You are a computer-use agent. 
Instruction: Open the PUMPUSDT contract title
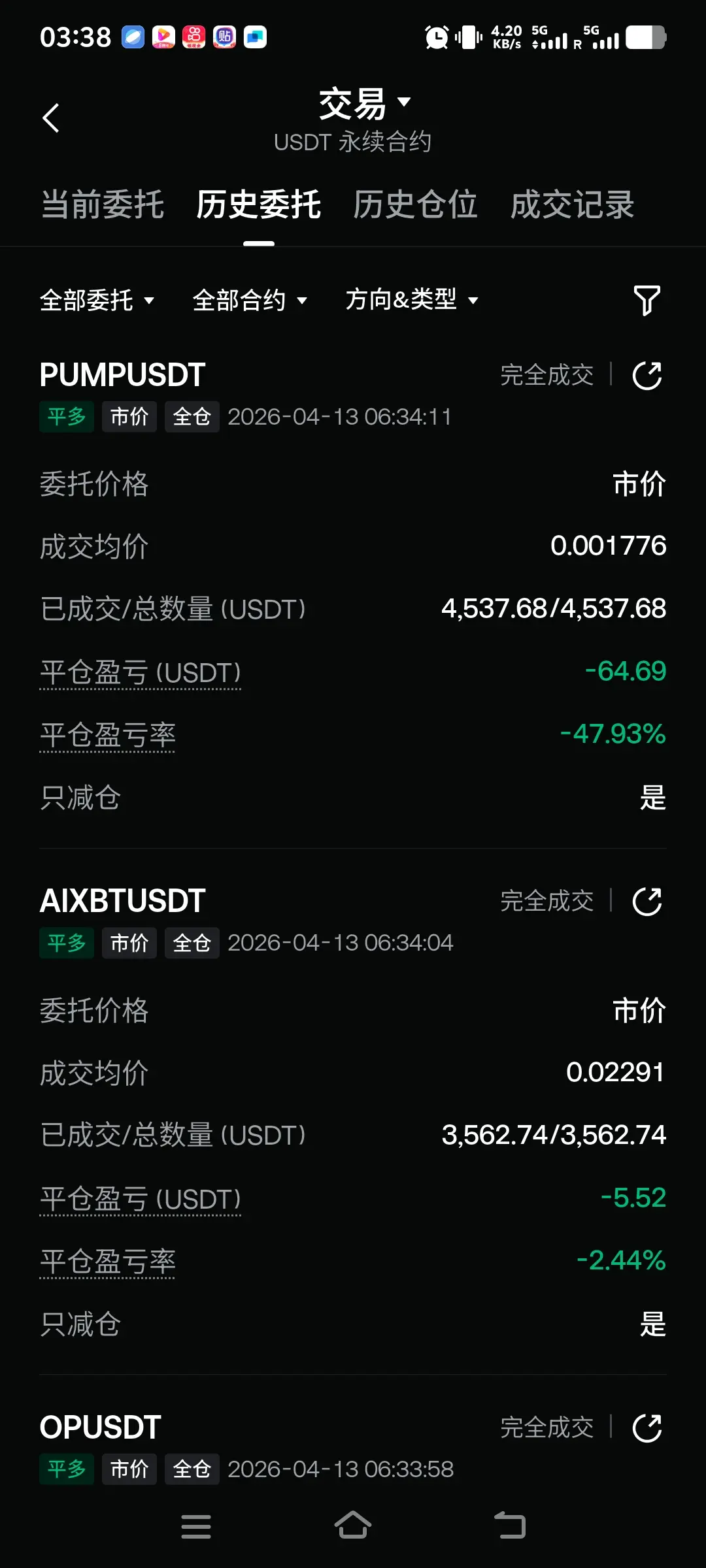tap(123, 375)
